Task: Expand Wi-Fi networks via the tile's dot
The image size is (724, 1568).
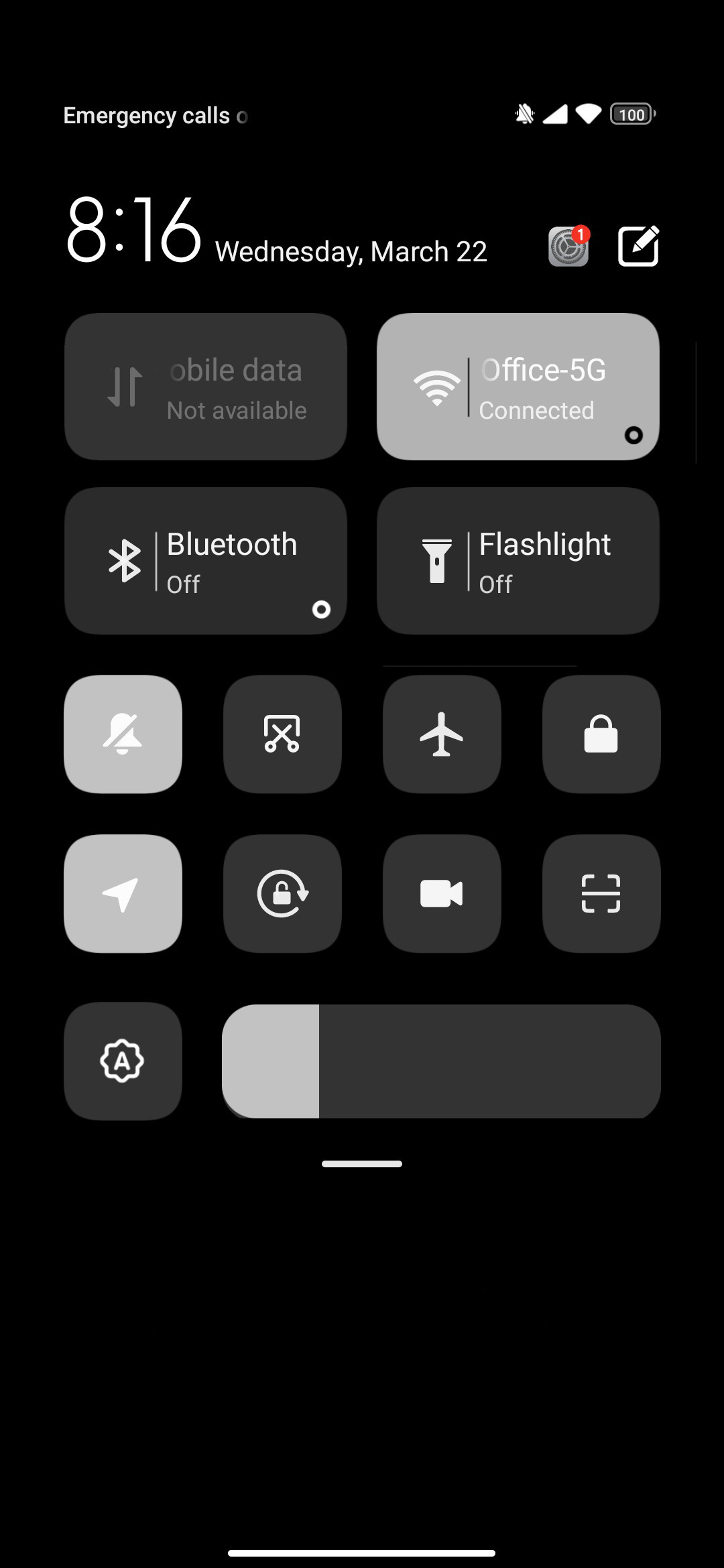Action: pyautogui.click(x=633, y=435)
